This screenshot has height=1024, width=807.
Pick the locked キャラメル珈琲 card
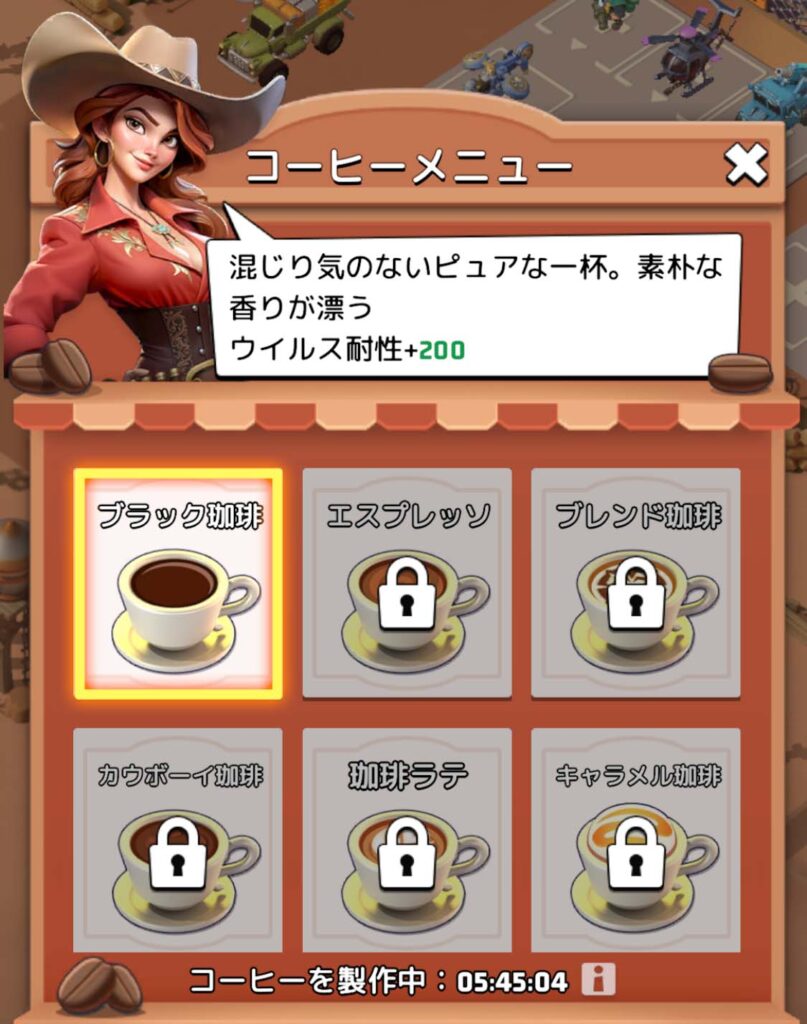pos(636,840)
